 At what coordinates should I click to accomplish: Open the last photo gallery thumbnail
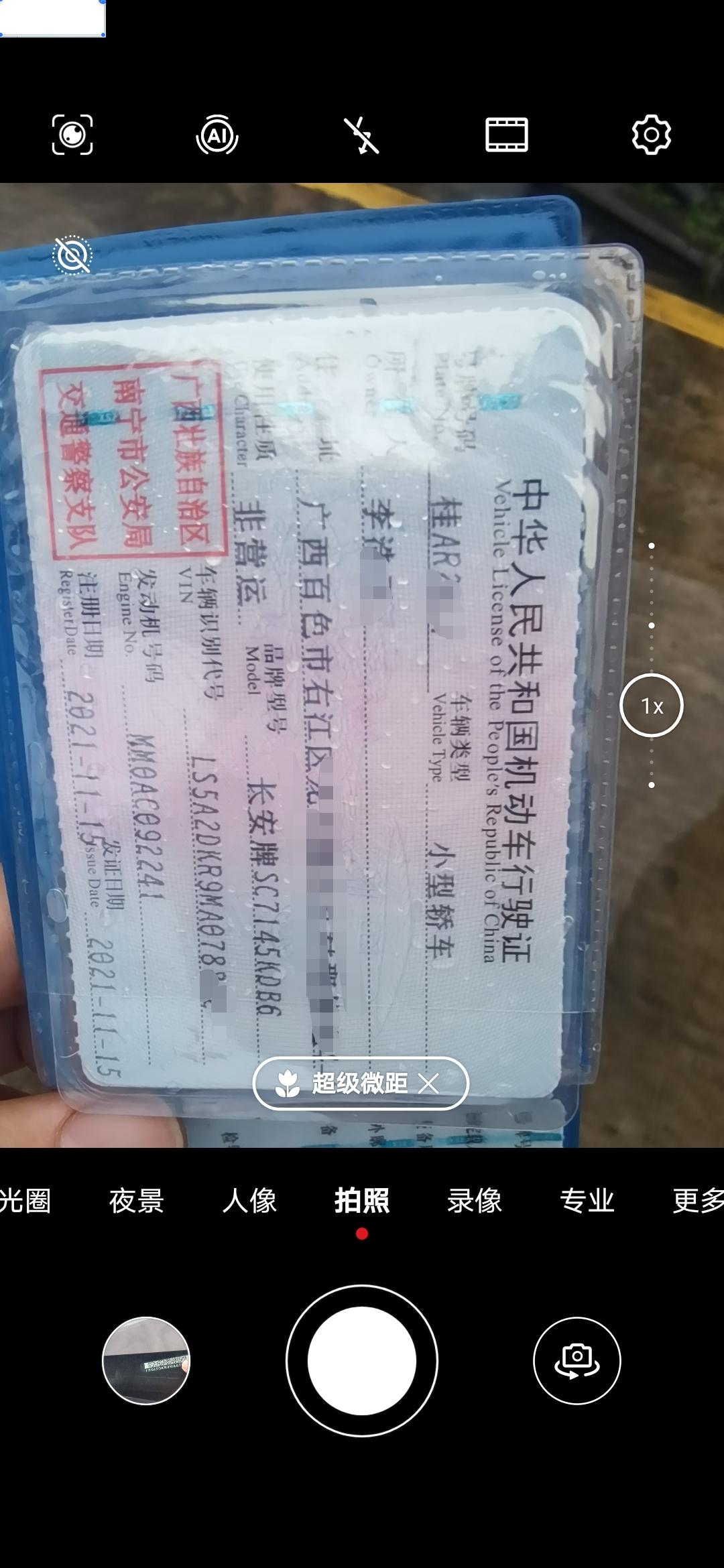point(146,1361)
